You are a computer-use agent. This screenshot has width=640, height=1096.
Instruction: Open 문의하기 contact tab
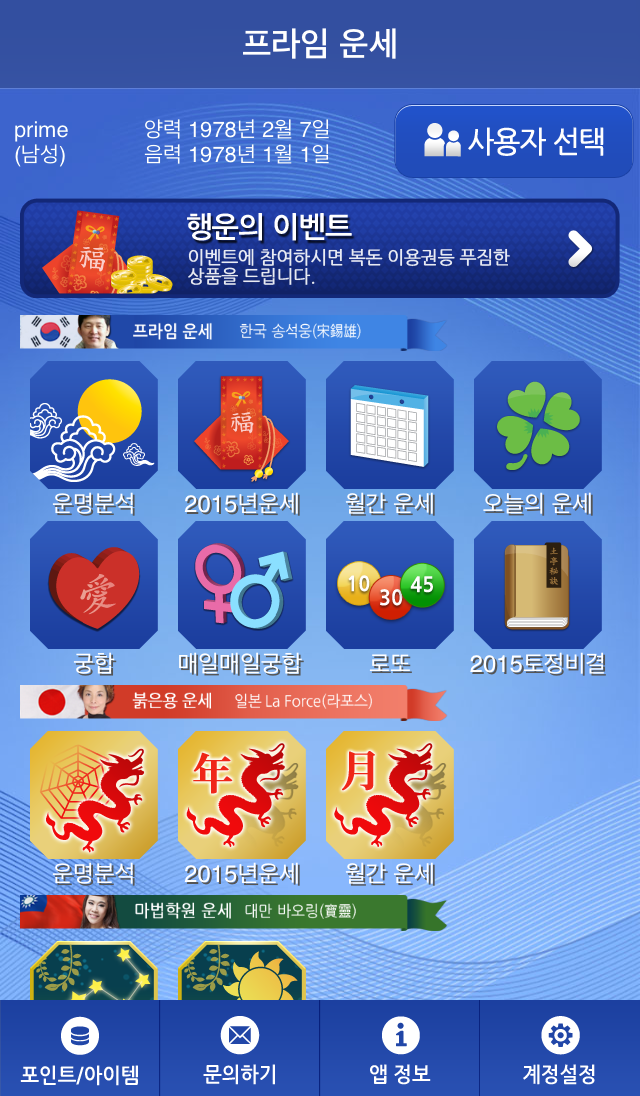pos(240,1050)
